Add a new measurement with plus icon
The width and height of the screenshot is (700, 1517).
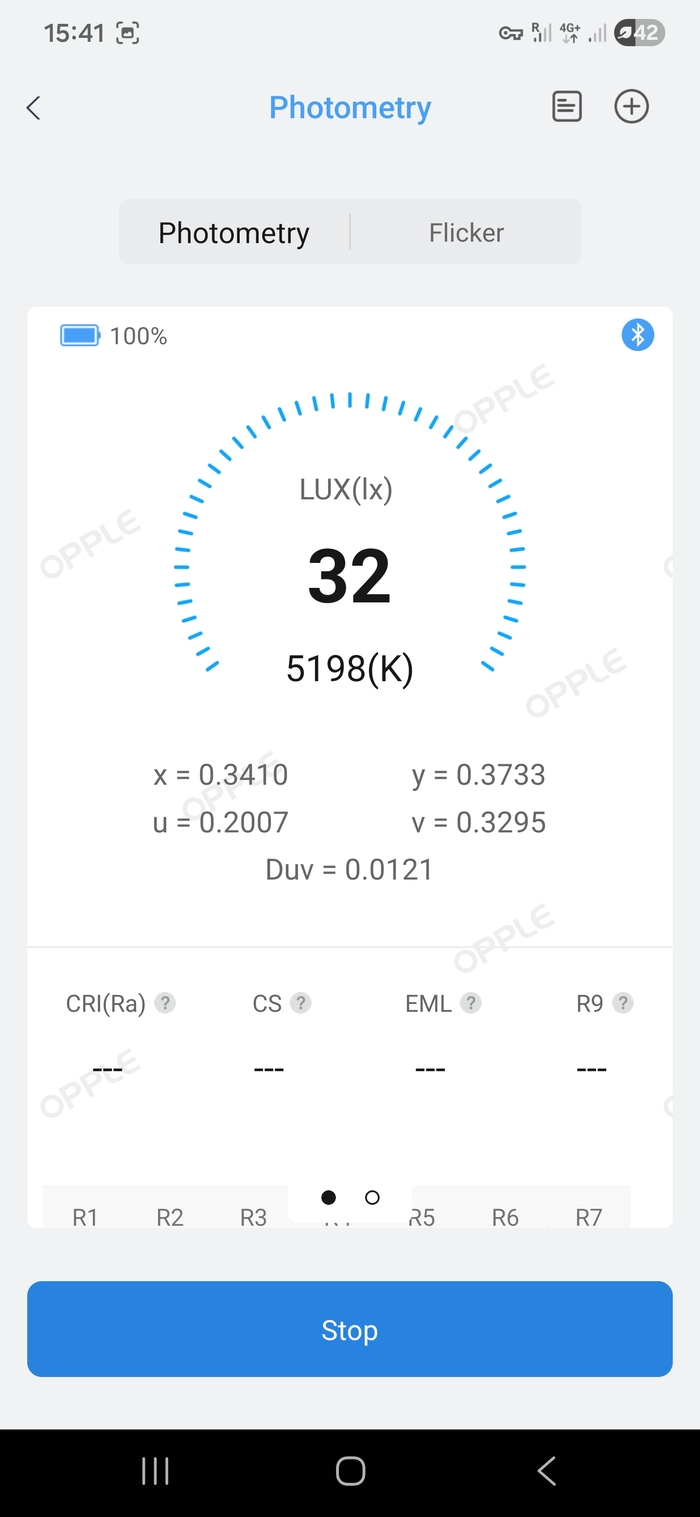tap(631, 107)
